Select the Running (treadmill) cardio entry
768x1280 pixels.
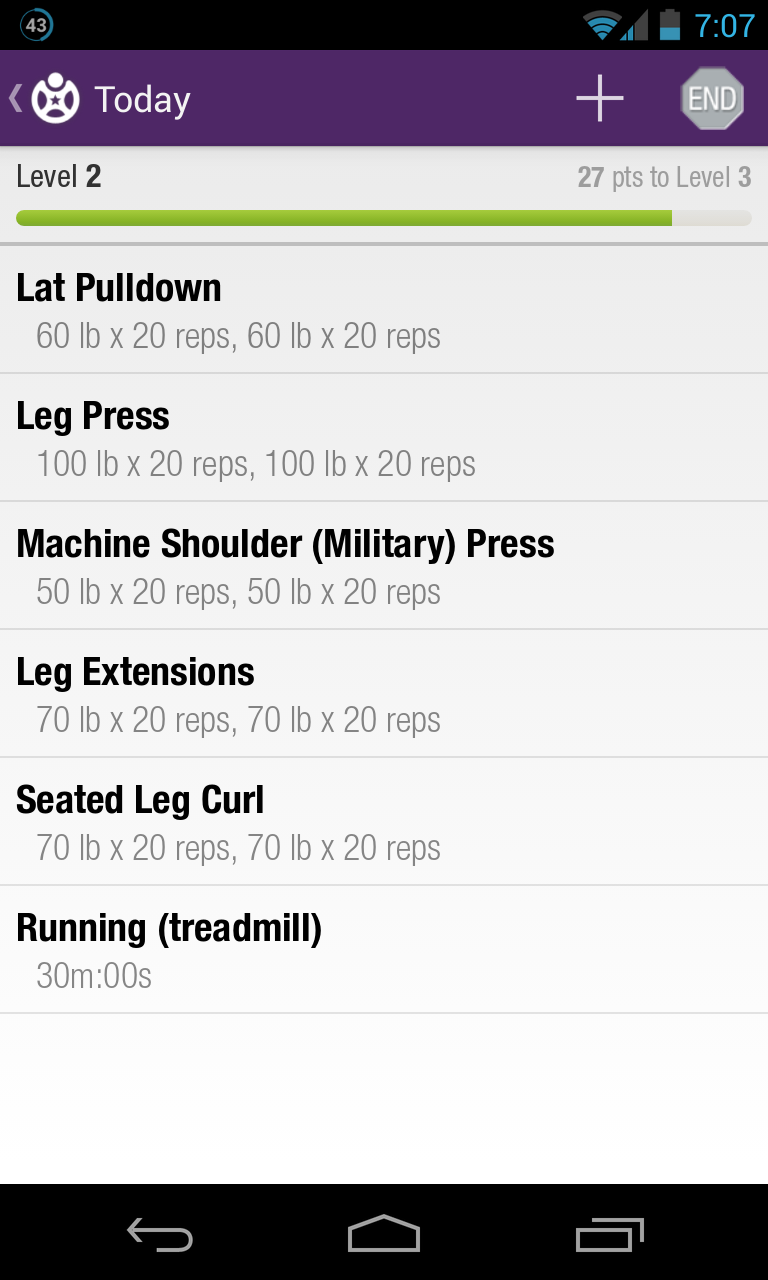pyautogui.click(x=384, y=949)
